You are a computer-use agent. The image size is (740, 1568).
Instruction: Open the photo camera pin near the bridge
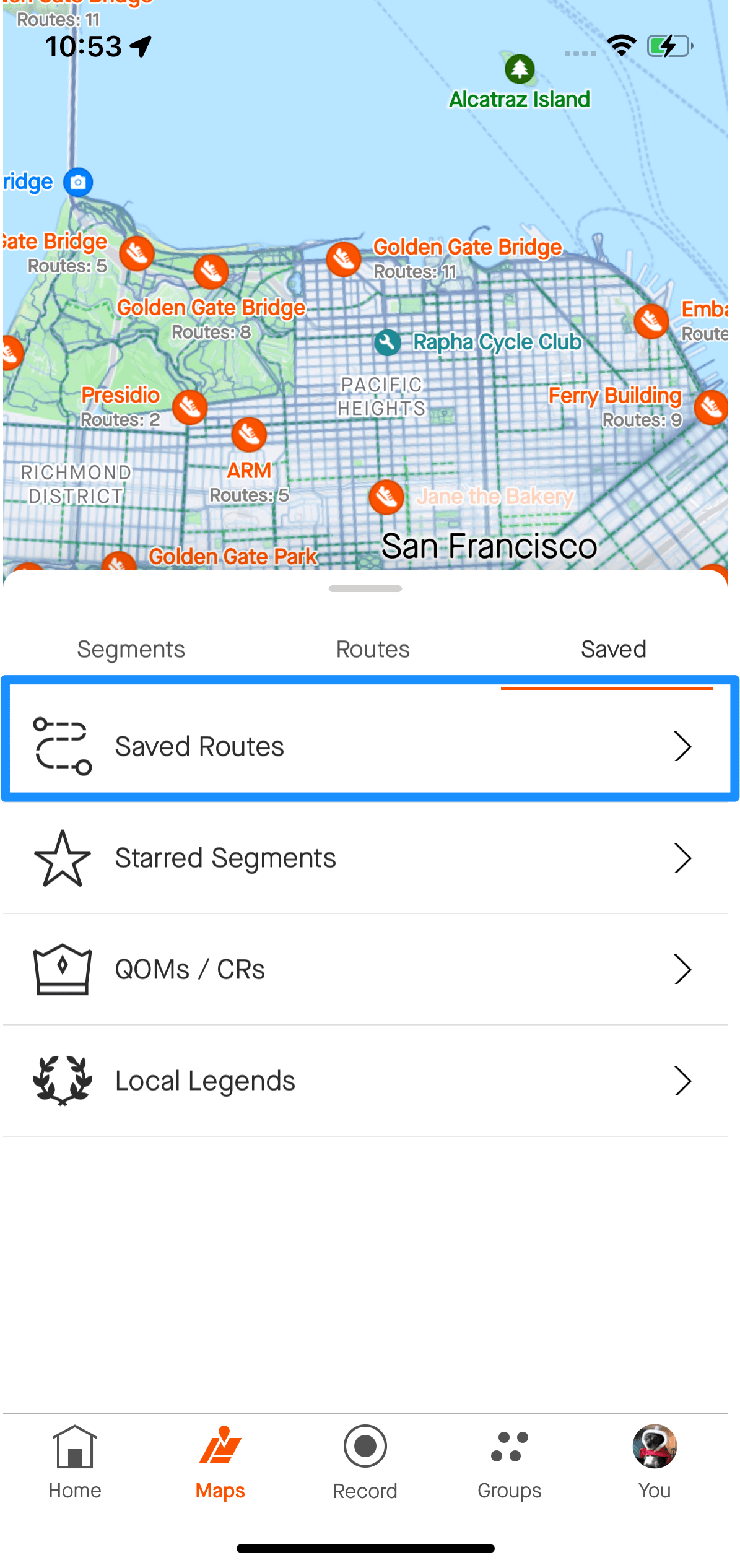coord(77,181)
